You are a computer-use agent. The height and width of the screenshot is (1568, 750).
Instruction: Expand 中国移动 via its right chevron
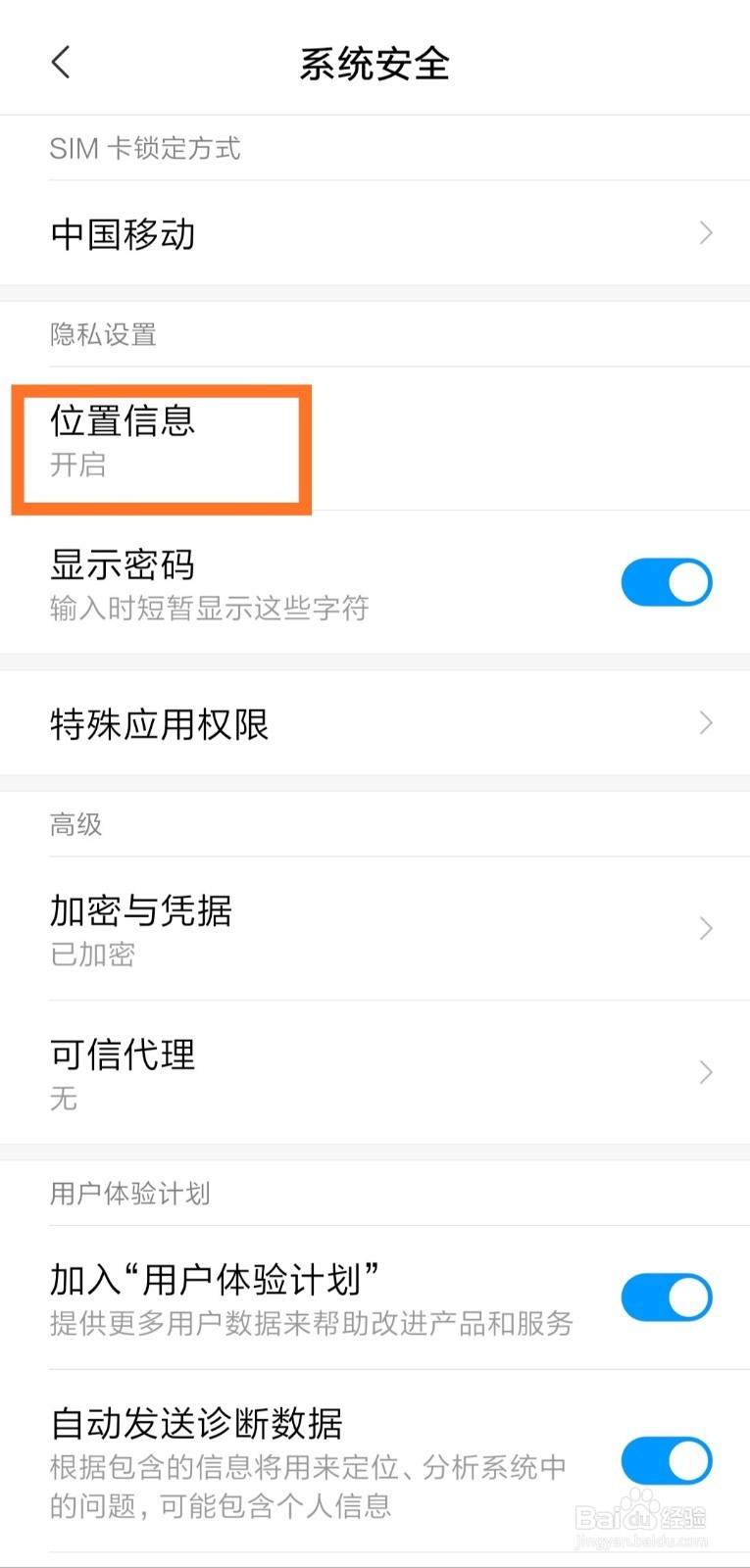coord(705,233)
